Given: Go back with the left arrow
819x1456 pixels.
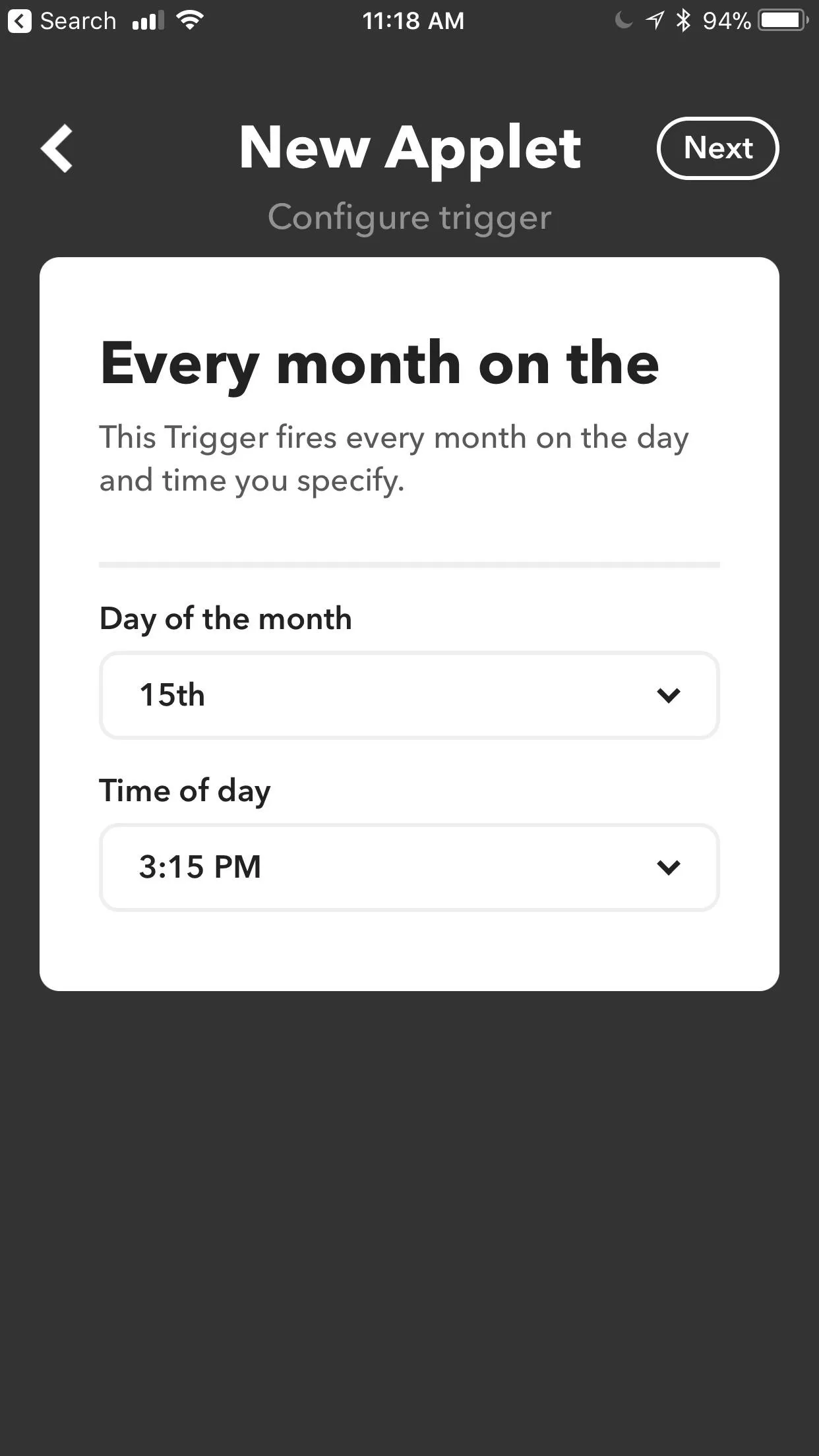Looking at the screenshot, I should 57,148.
